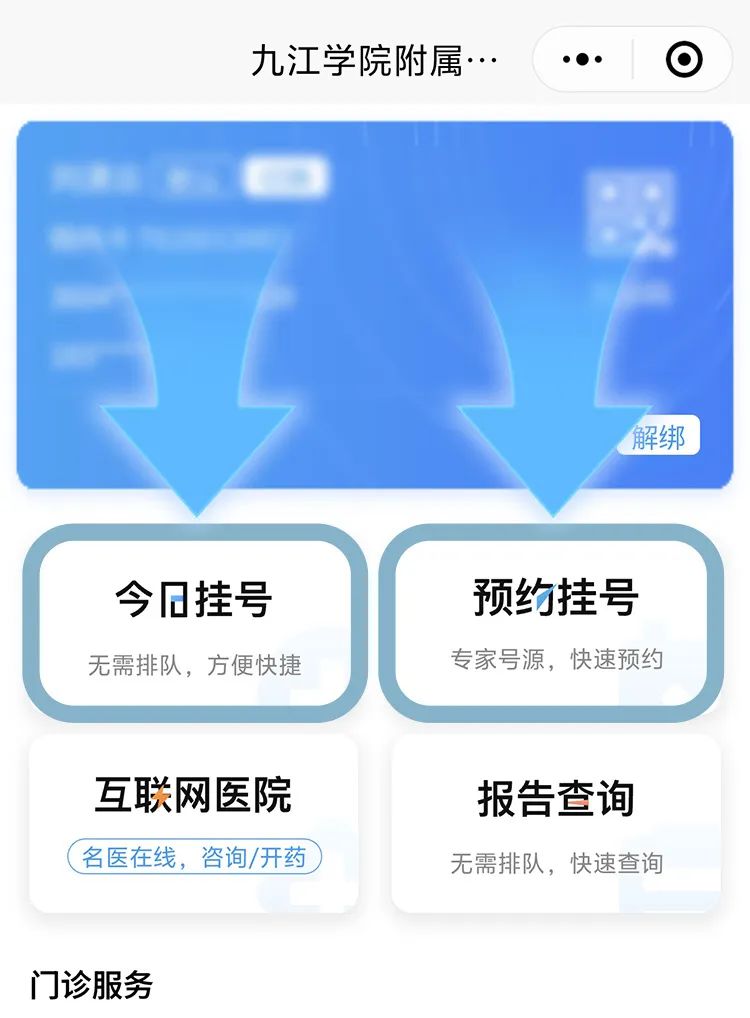750x1018 pixels.
Task: Open 报告查询 report lookup
Action: [555, 822]
